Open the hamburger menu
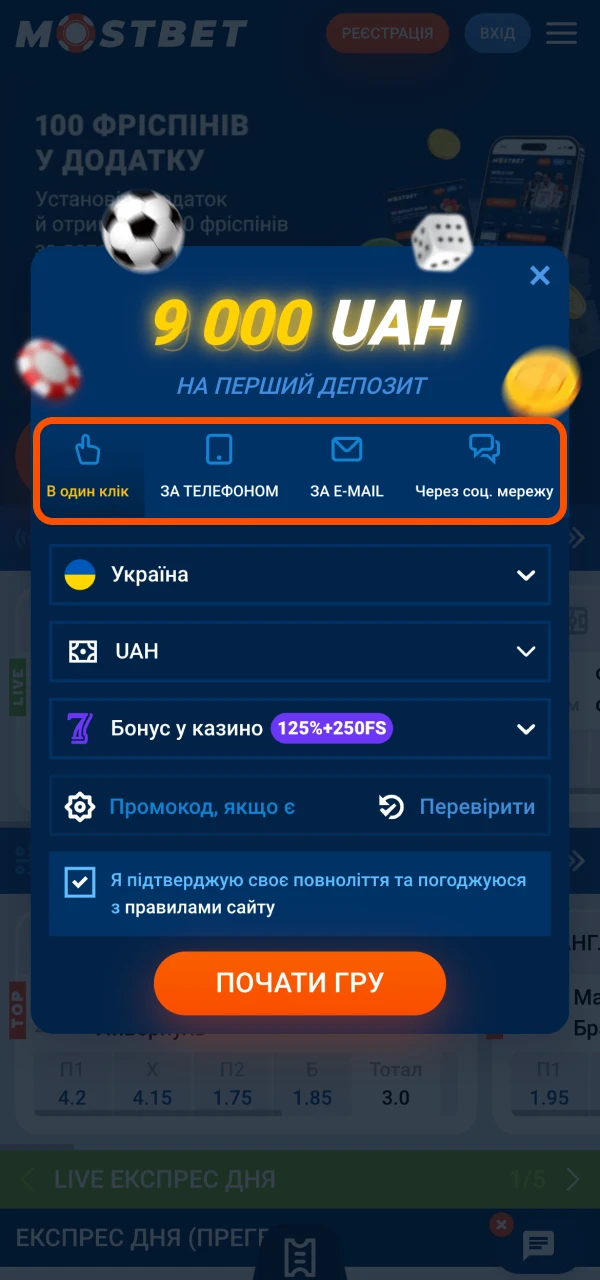 [x=562, y=33]
